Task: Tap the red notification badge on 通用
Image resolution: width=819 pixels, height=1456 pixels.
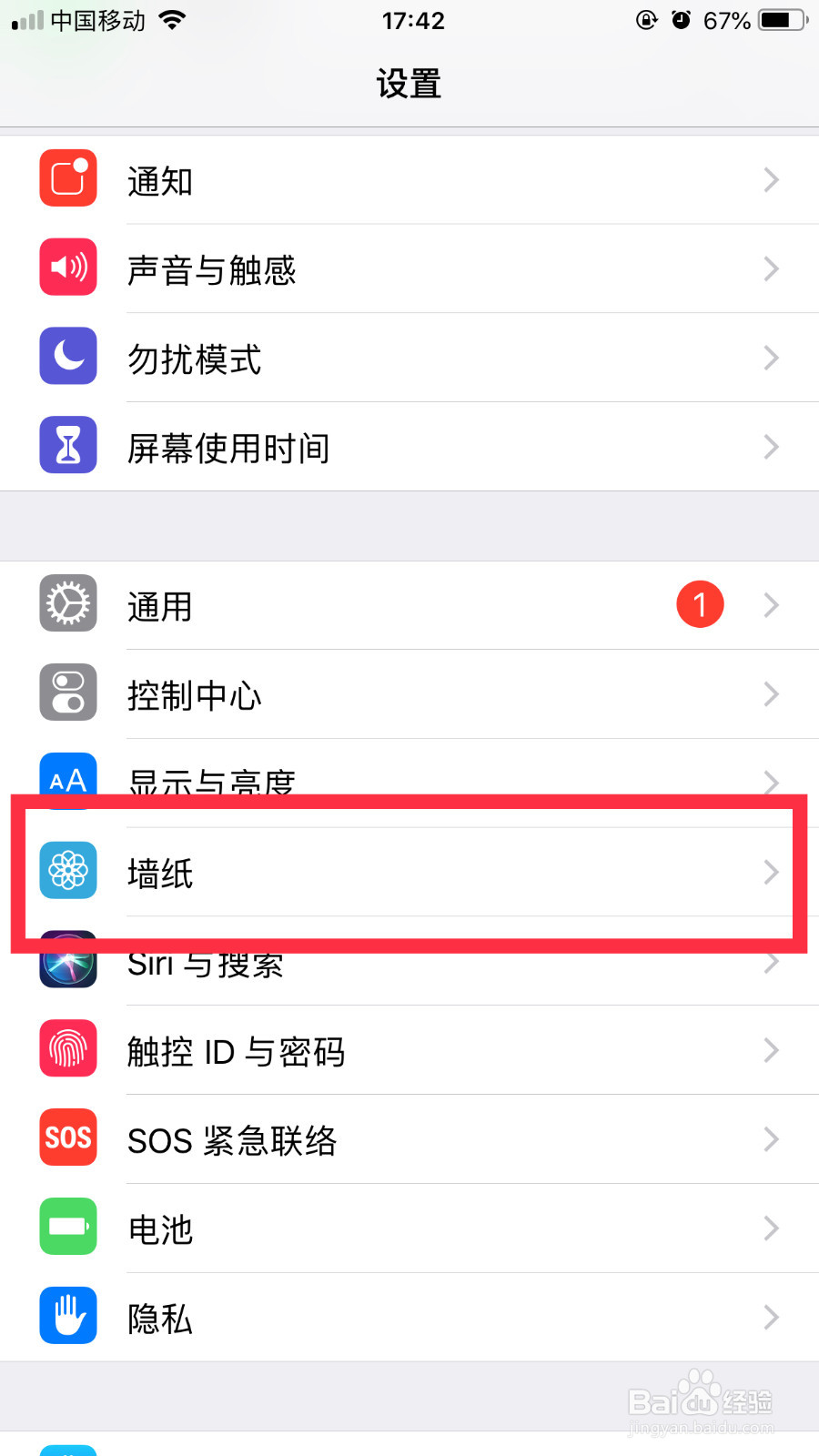Action: pyautogui.click(x=700, y=603)
